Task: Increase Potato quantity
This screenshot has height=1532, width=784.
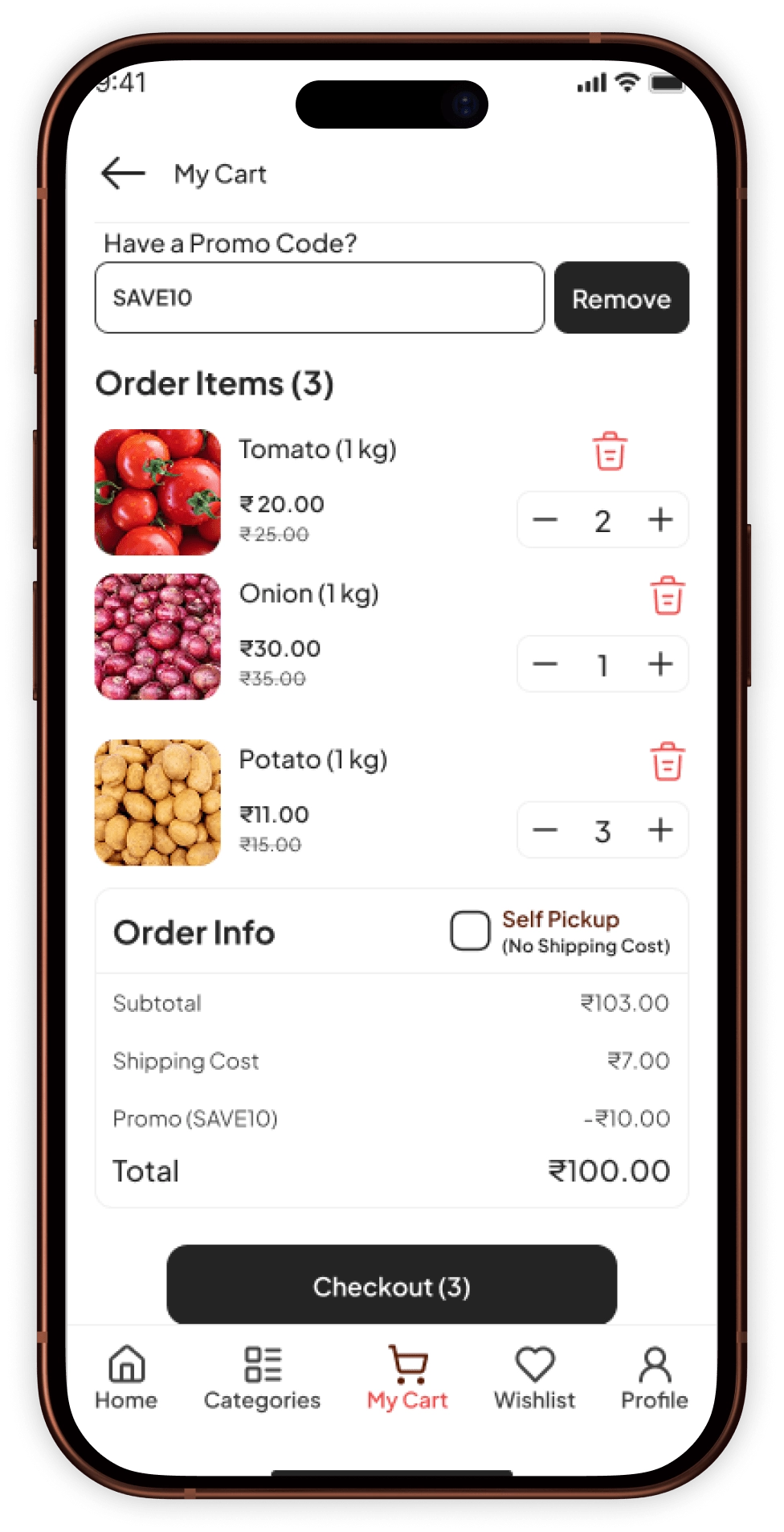Action: click(x=660, y=830)
